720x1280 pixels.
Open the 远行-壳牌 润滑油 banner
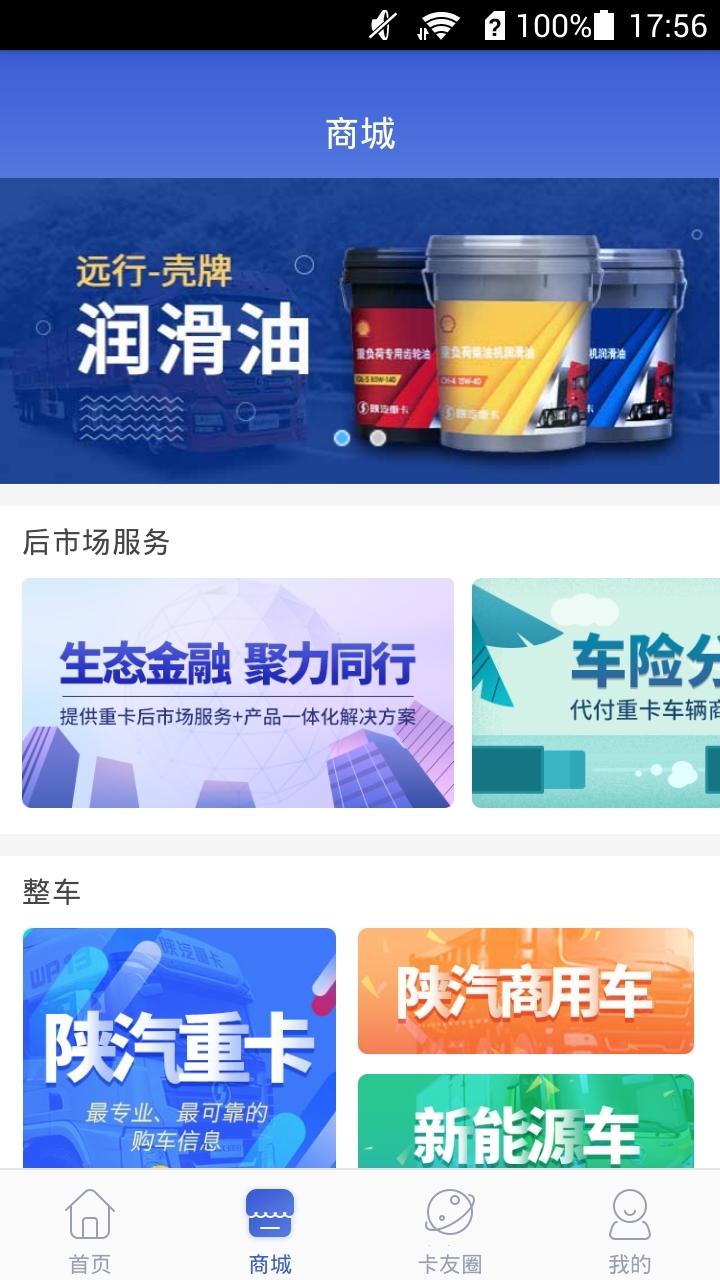360,330
